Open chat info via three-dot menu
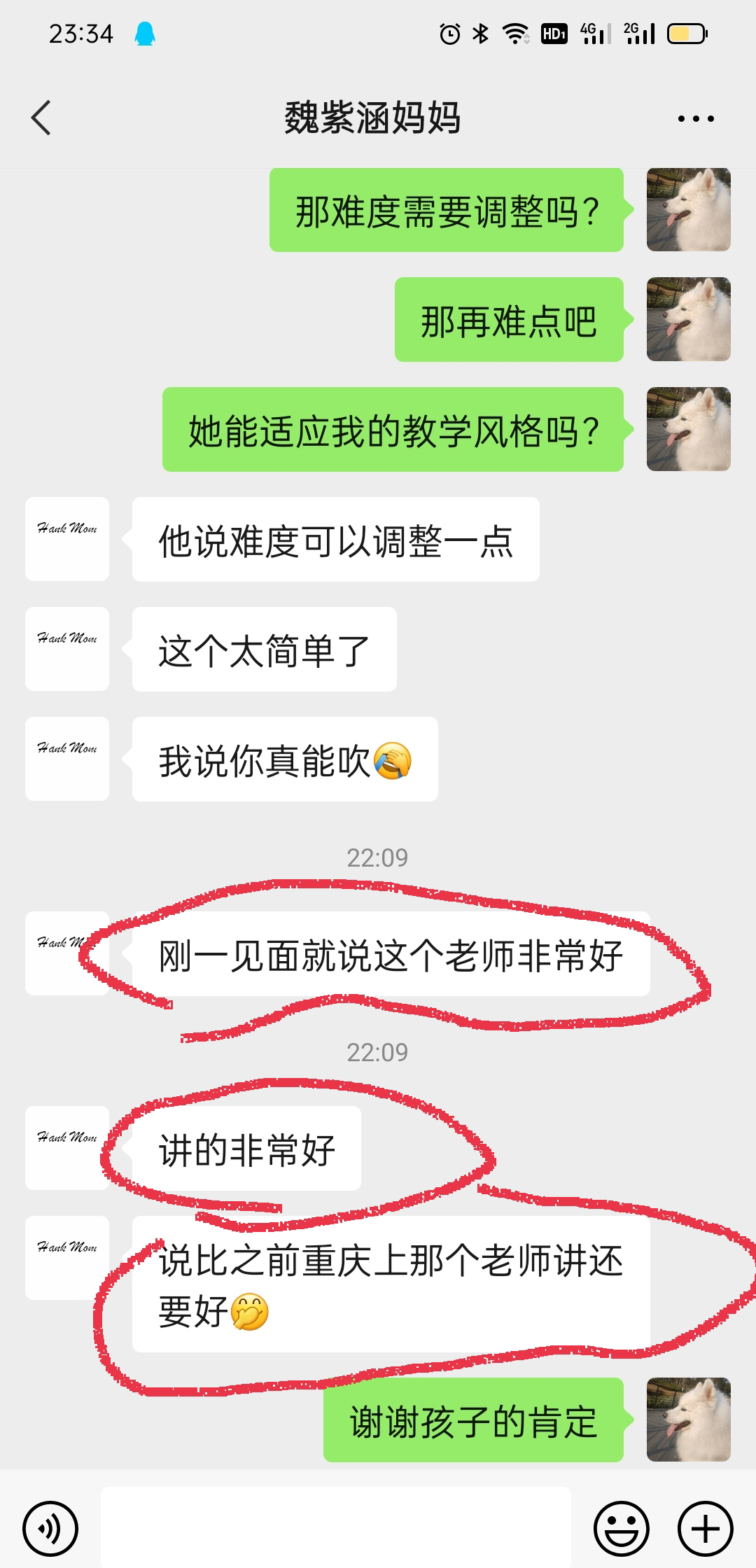The height and width of the screenshot is (1568, 756). click(x=695, y=118)
